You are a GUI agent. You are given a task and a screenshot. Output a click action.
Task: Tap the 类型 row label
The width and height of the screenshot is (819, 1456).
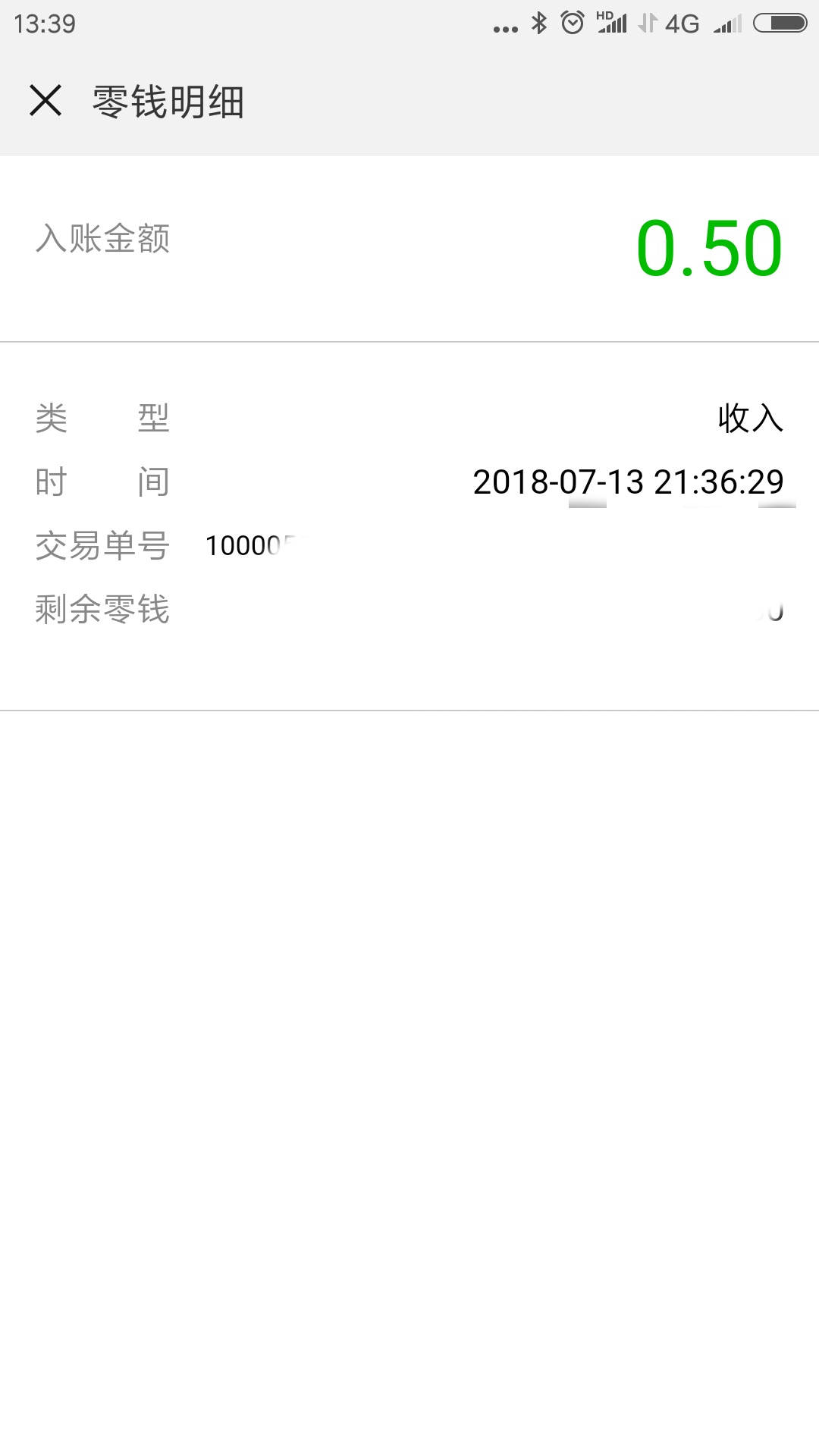pos(101,418)
